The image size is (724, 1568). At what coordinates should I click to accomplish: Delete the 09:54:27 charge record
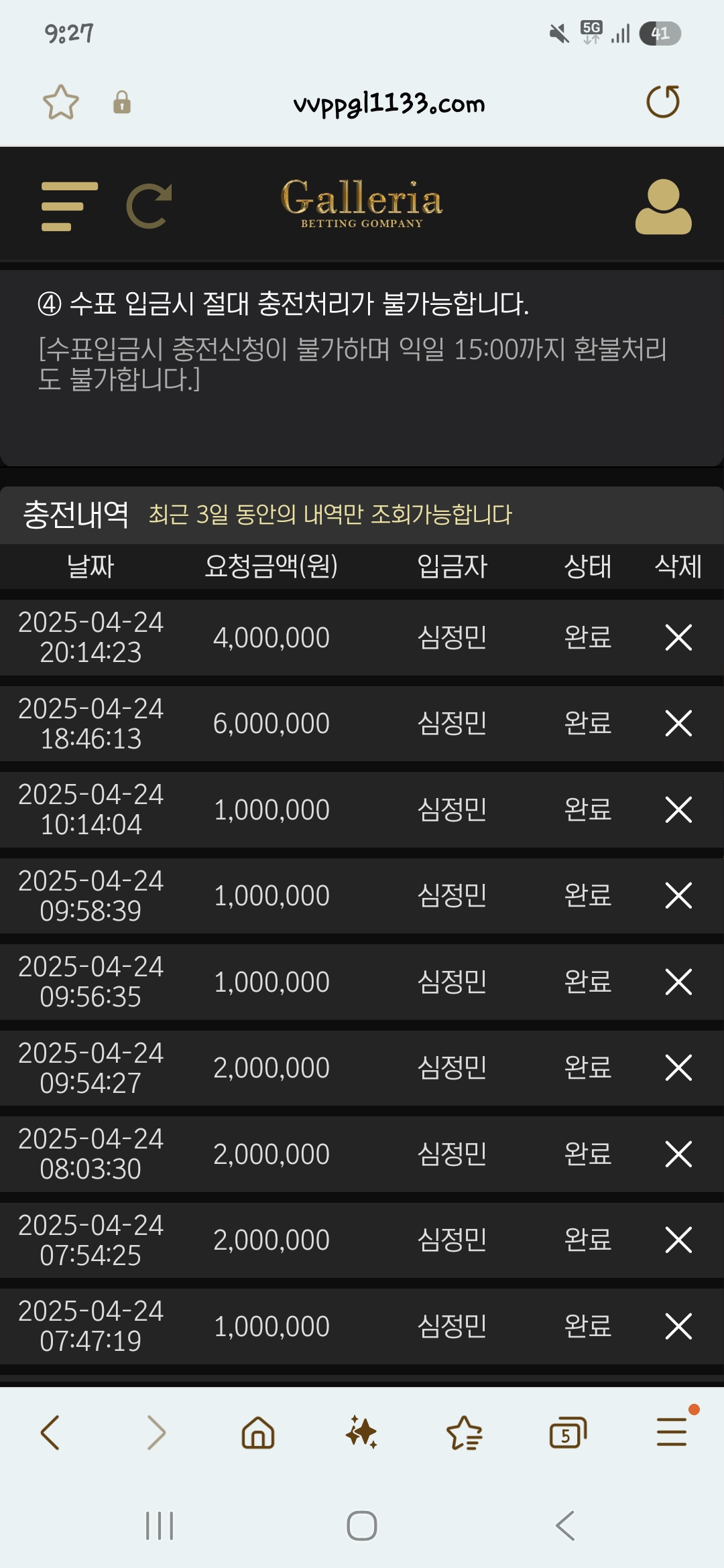678,1068
